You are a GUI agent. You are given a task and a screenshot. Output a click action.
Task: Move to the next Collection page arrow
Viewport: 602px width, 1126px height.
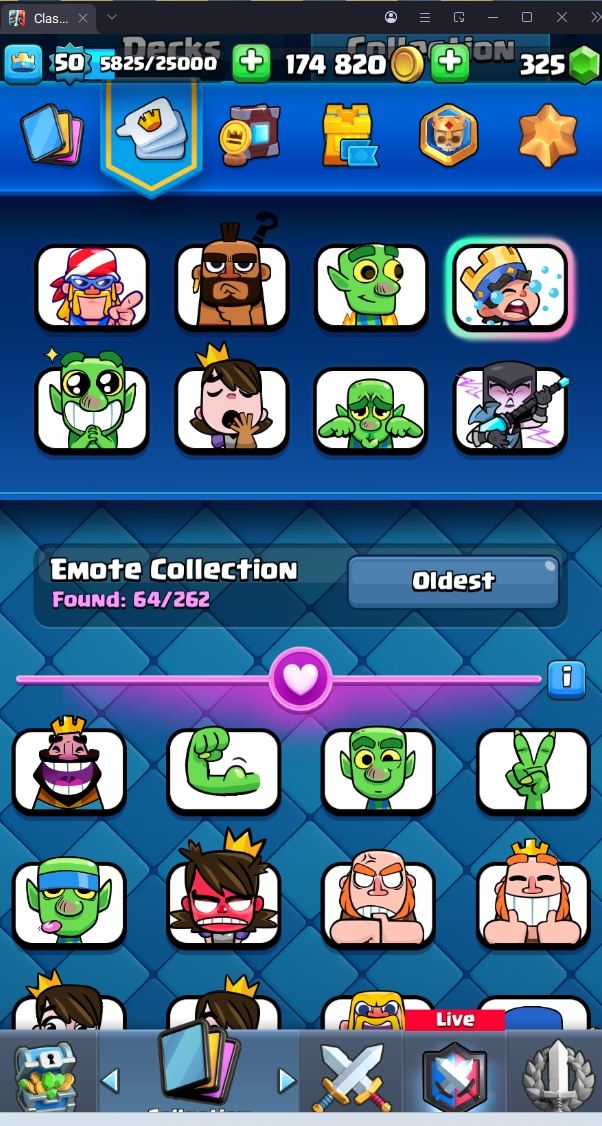pos(287,1080)
